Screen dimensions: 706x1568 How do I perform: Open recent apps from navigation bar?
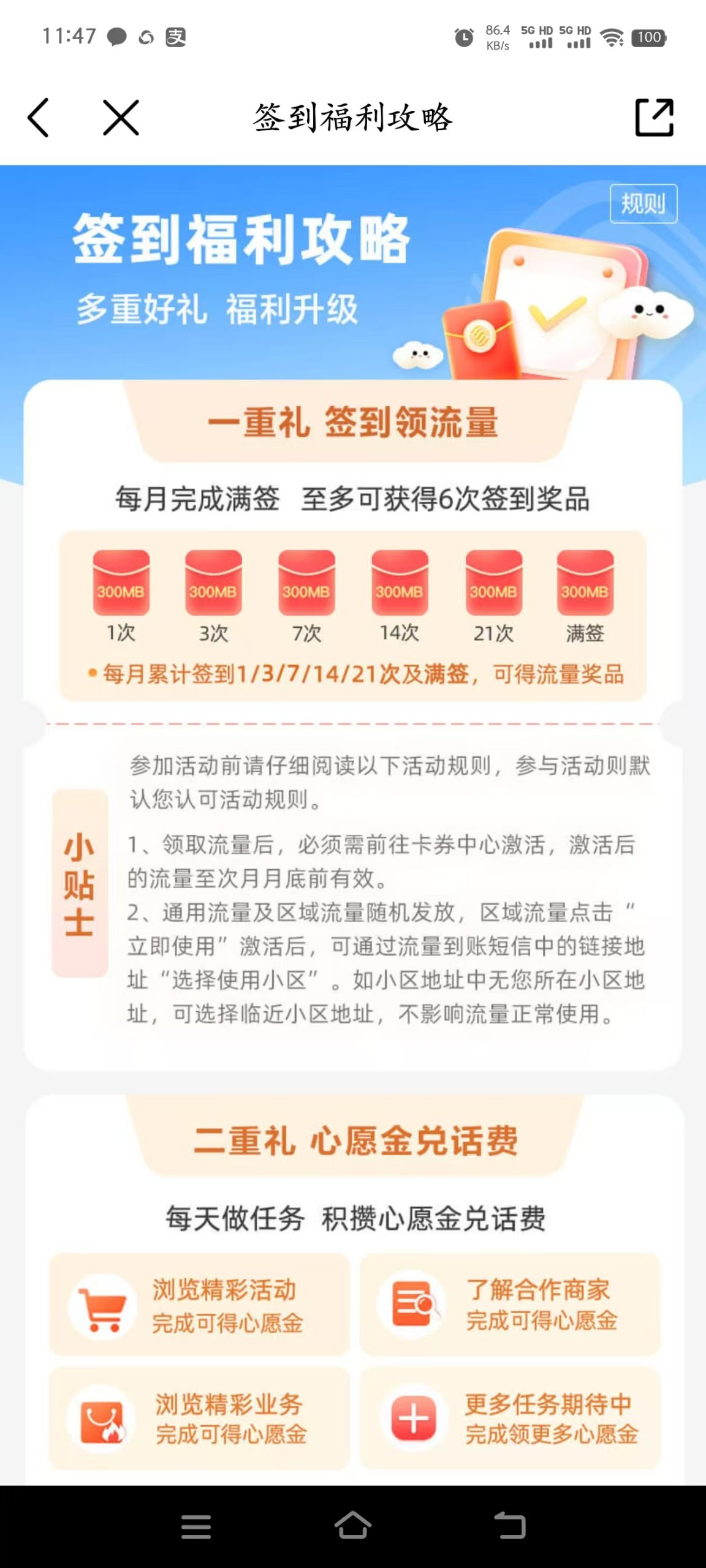click(196, 1526)
